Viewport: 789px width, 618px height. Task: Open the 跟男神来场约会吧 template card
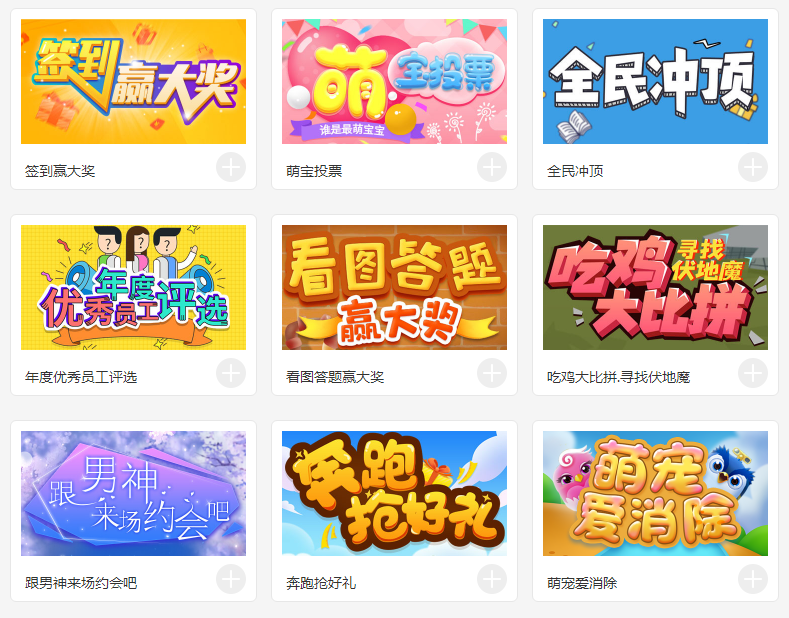(x=133, y=494)
